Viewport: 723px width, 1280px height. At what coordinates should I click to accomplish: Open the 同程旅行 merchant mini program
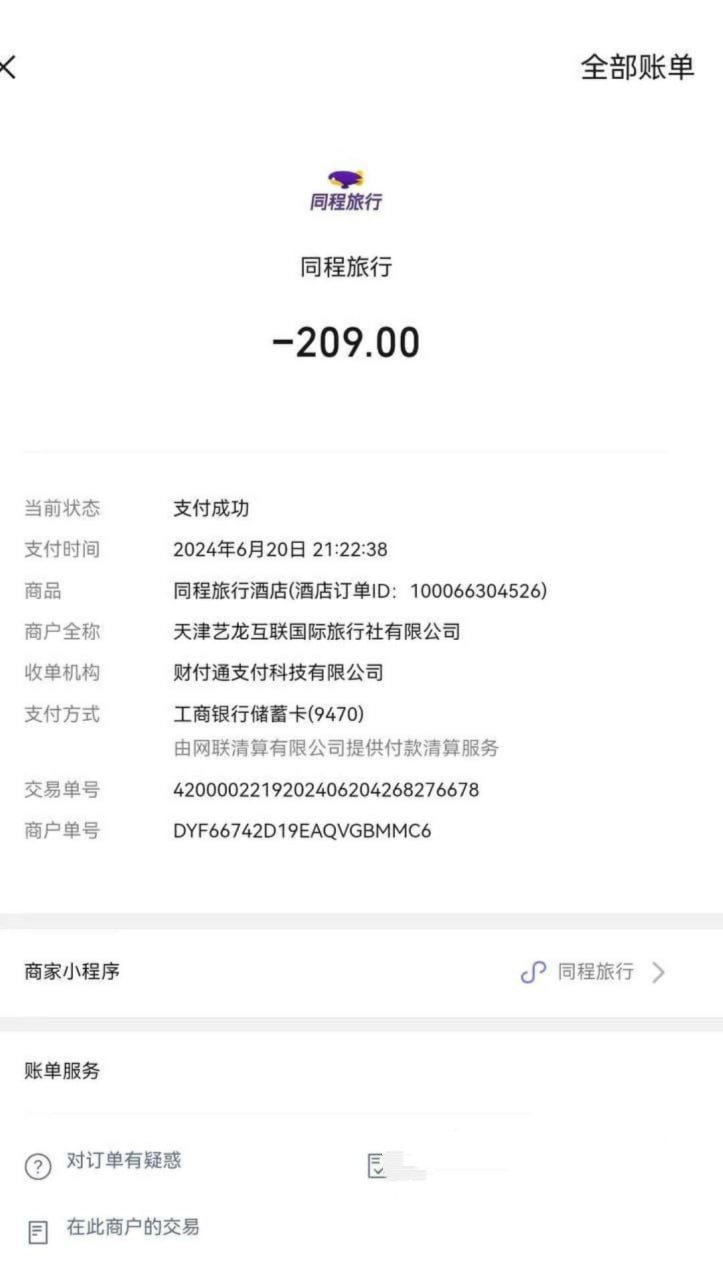(594, 972)
